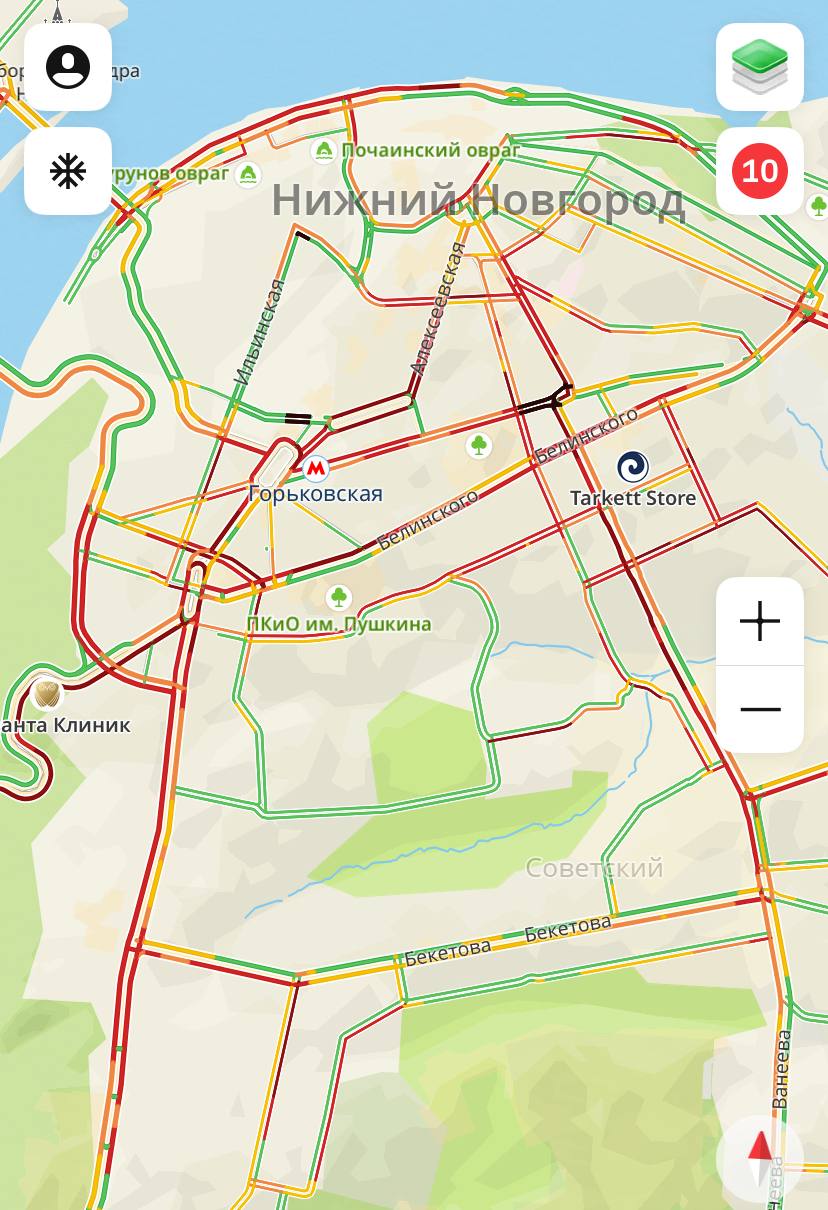Open the Почаинский овраг park marker

(x=324, y=151)
